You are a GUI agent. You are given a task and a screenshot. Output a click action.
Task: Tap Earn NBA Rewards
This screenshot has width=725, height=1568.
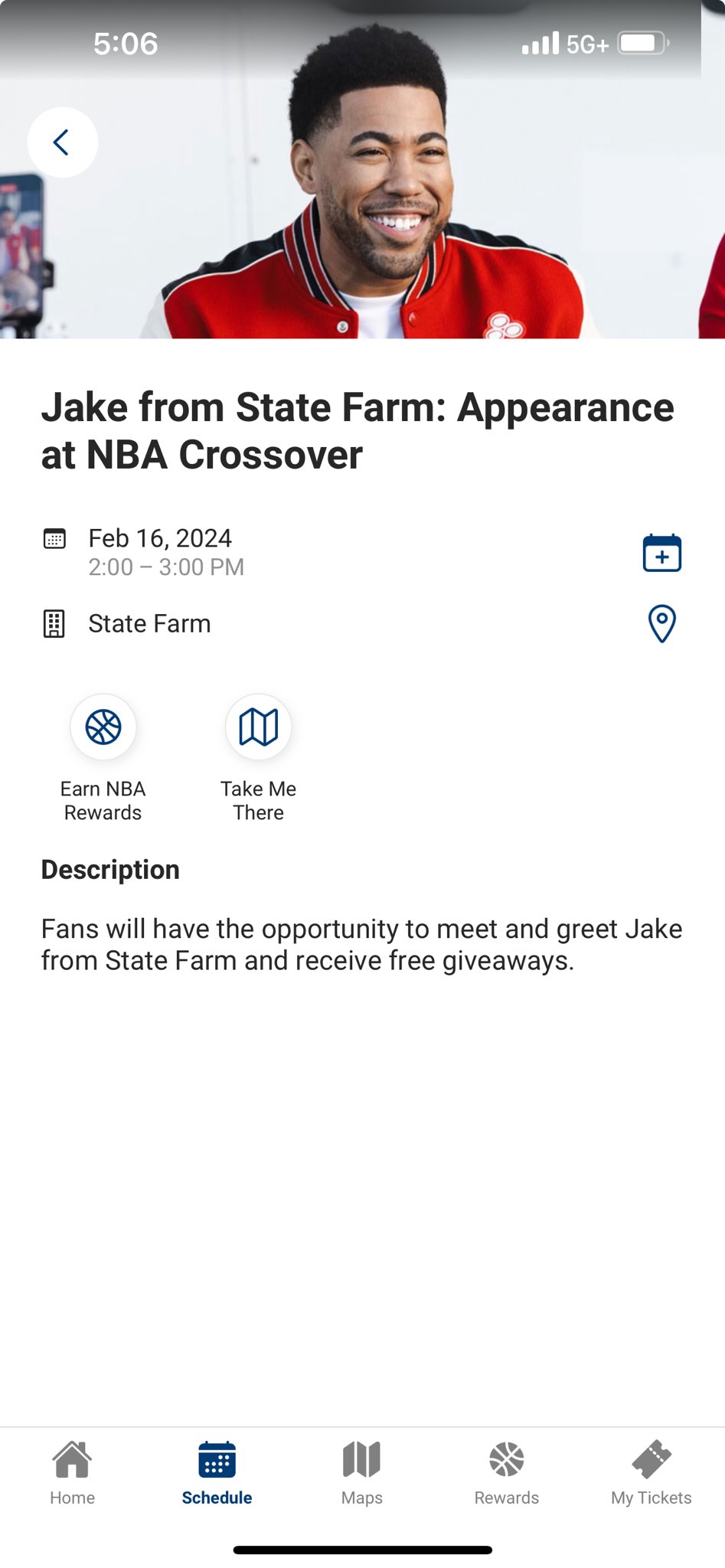pos(103,727)
